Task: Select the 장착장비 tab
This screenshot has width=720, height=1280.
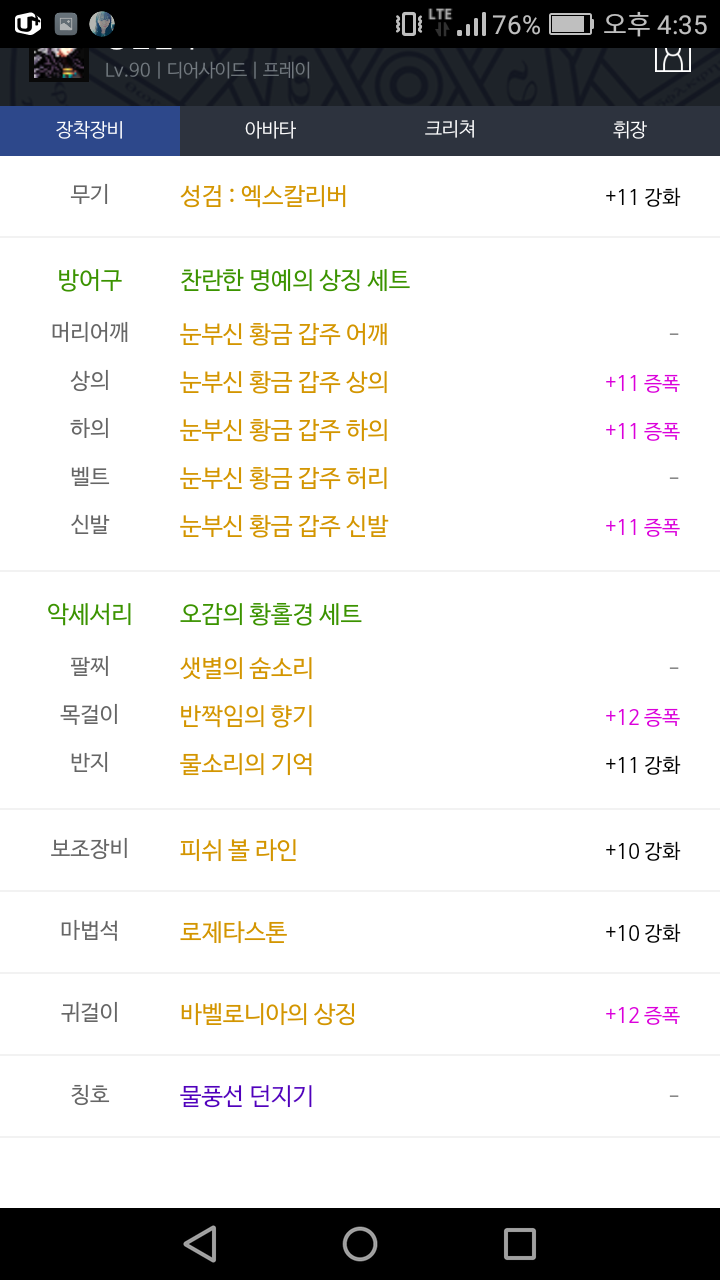Action: [x=90, y=130]
